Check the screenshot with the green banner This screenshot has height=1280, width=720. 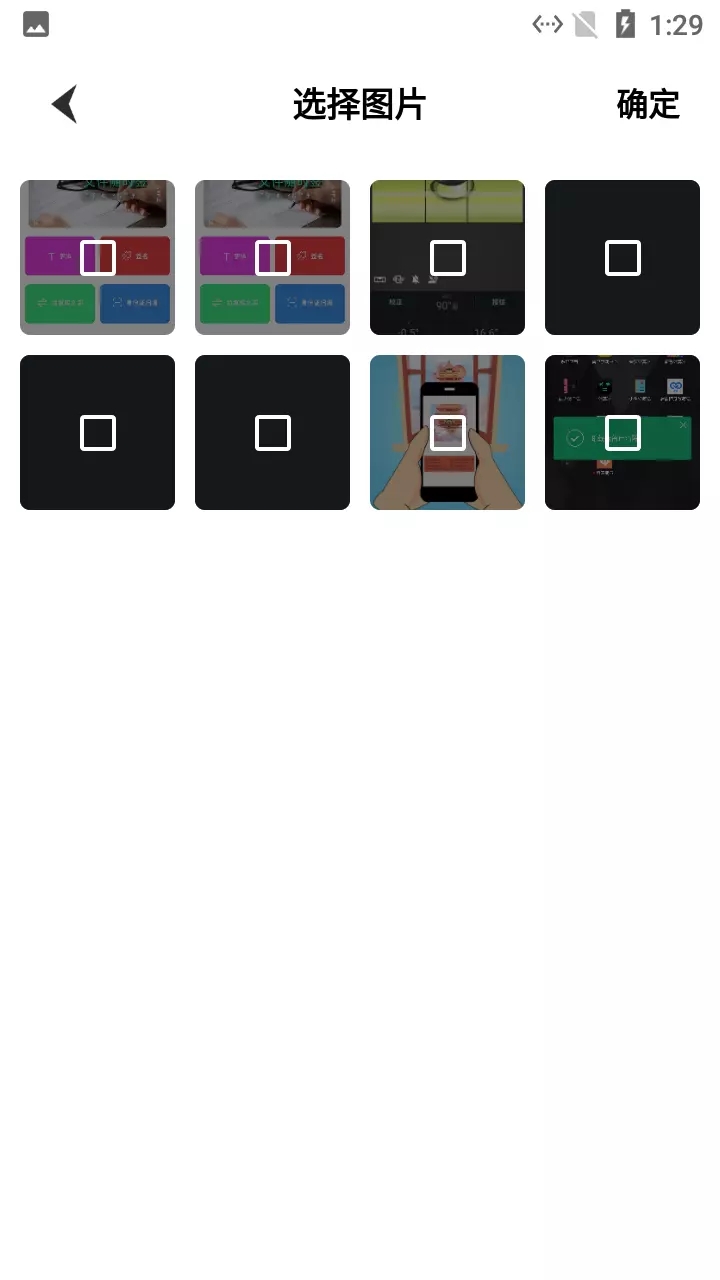coord(622,433)
